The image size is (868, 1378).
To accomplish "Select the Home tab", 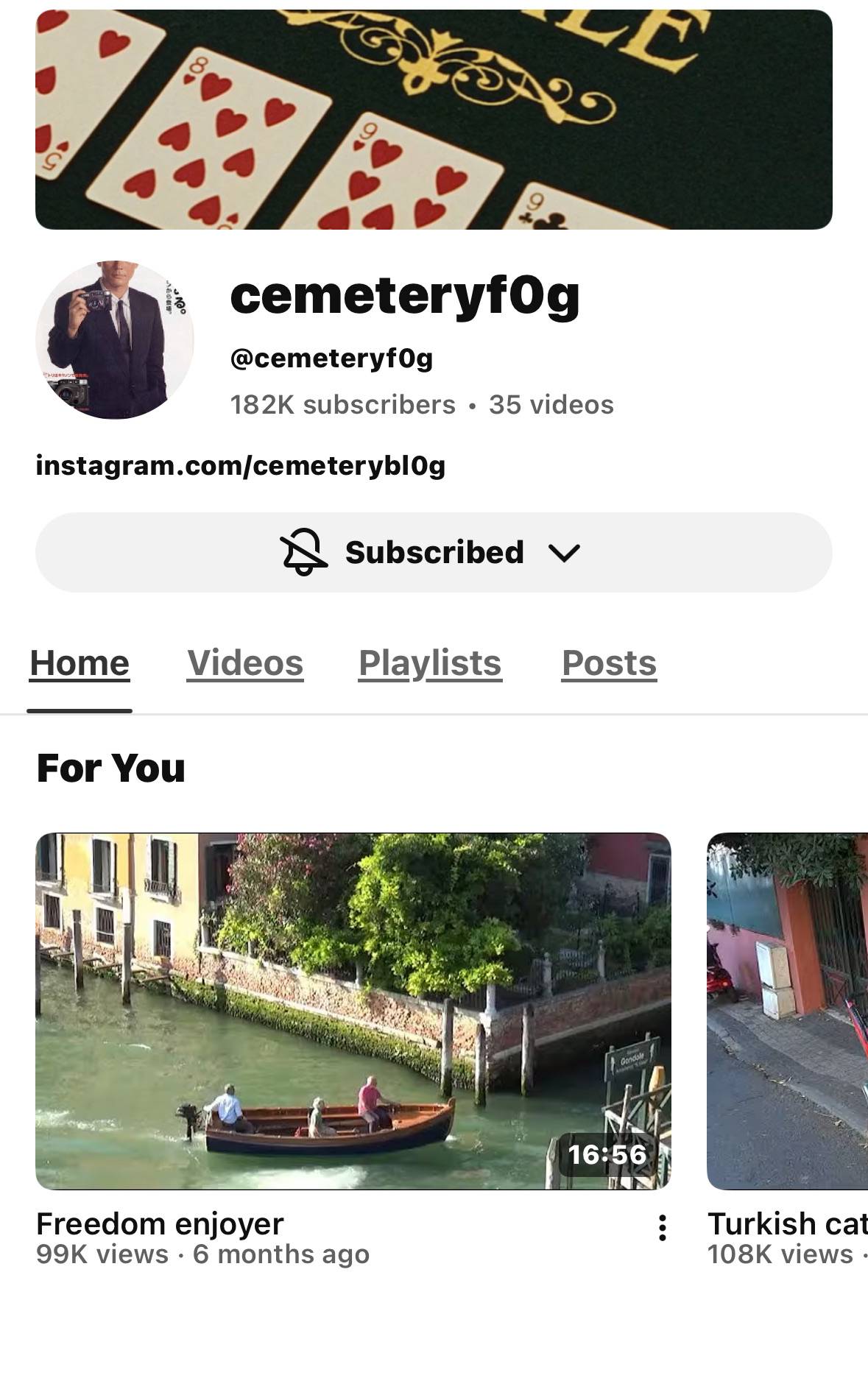I will (80, 663).
